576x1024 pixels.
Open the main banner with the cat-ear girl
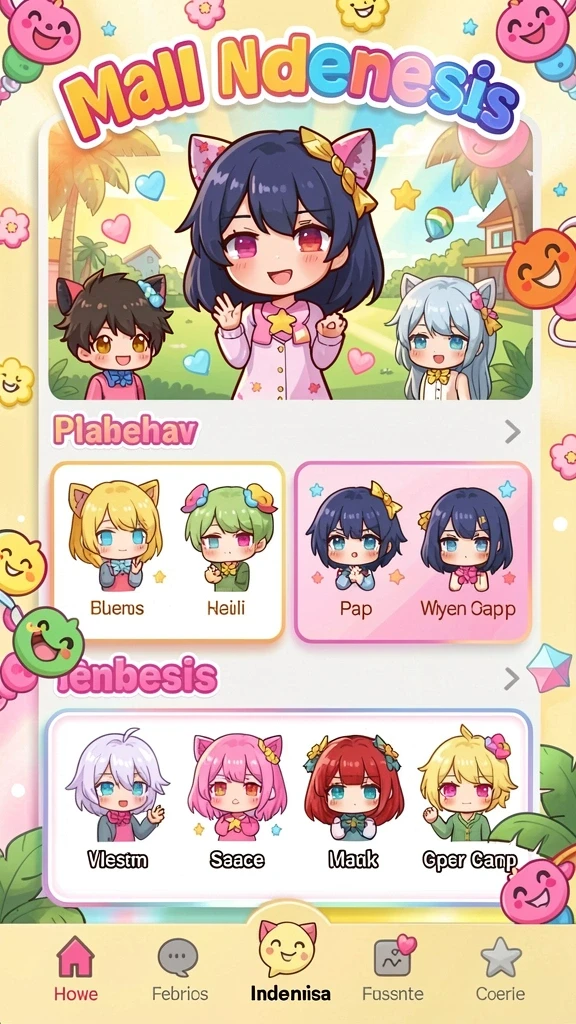[x=291, y=261]
